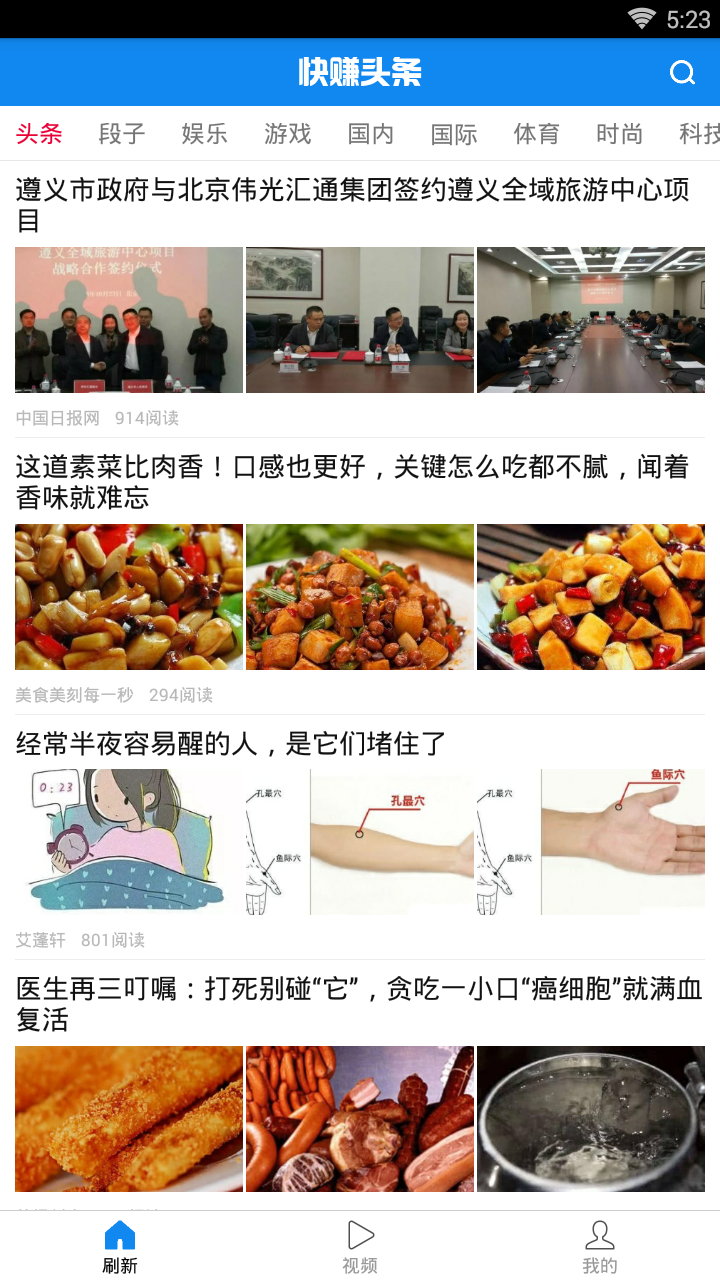Go to the 国际 tab
This screenshot has height=1280, width=720.
coord(454,134)
